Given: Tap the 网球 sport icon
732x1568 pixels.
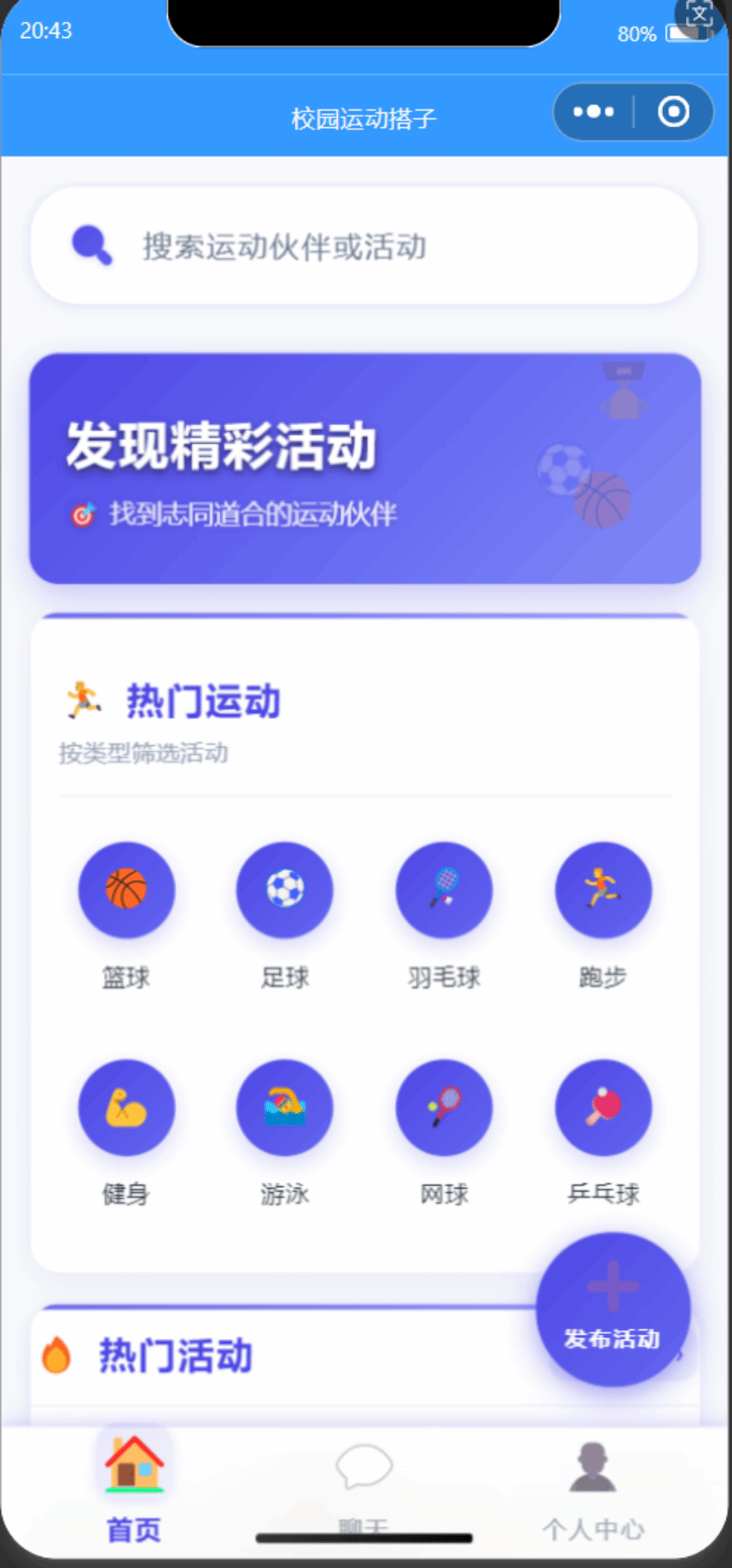Looking at the screenshot, I should 444,1107.
